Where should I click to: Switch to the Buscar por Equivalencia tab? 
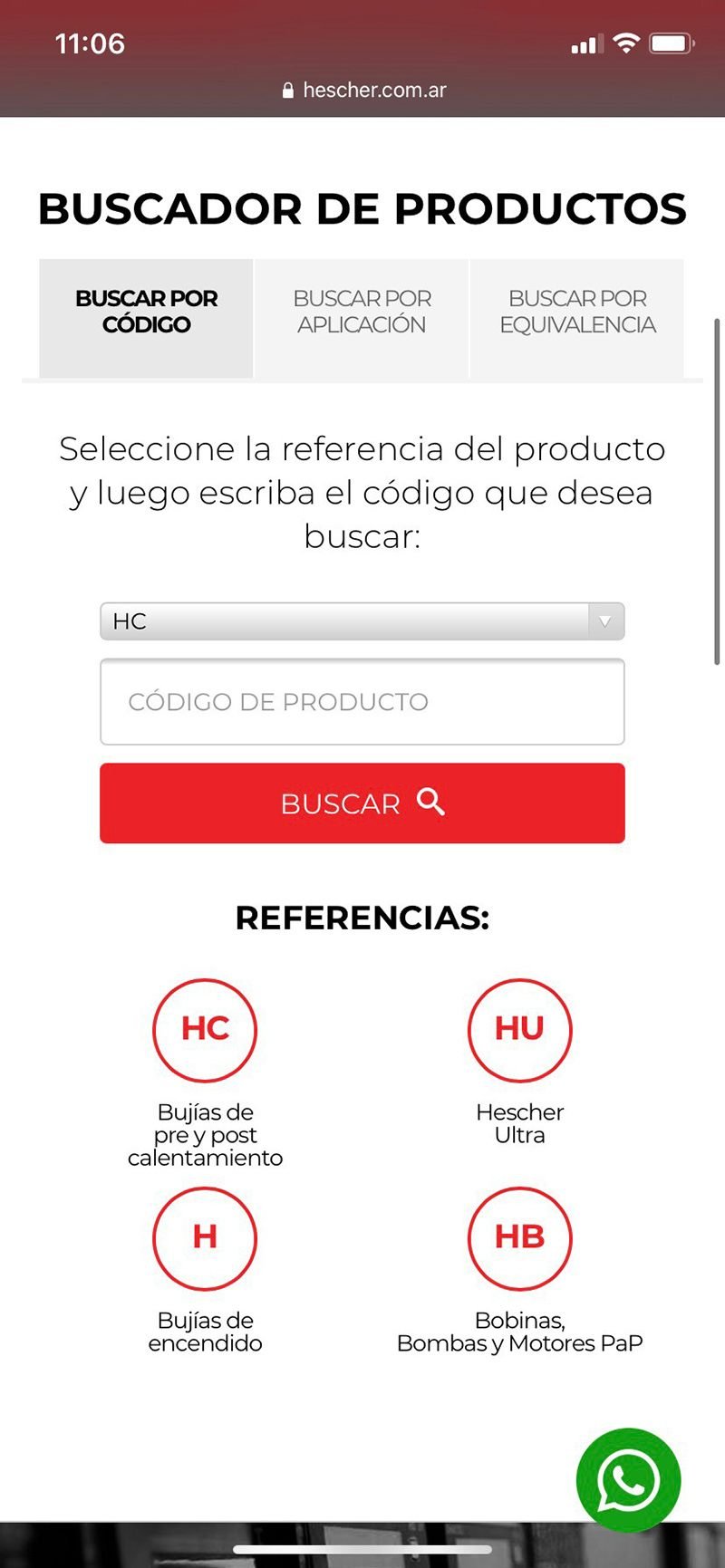pyautogui.click(x=577, y=313)
